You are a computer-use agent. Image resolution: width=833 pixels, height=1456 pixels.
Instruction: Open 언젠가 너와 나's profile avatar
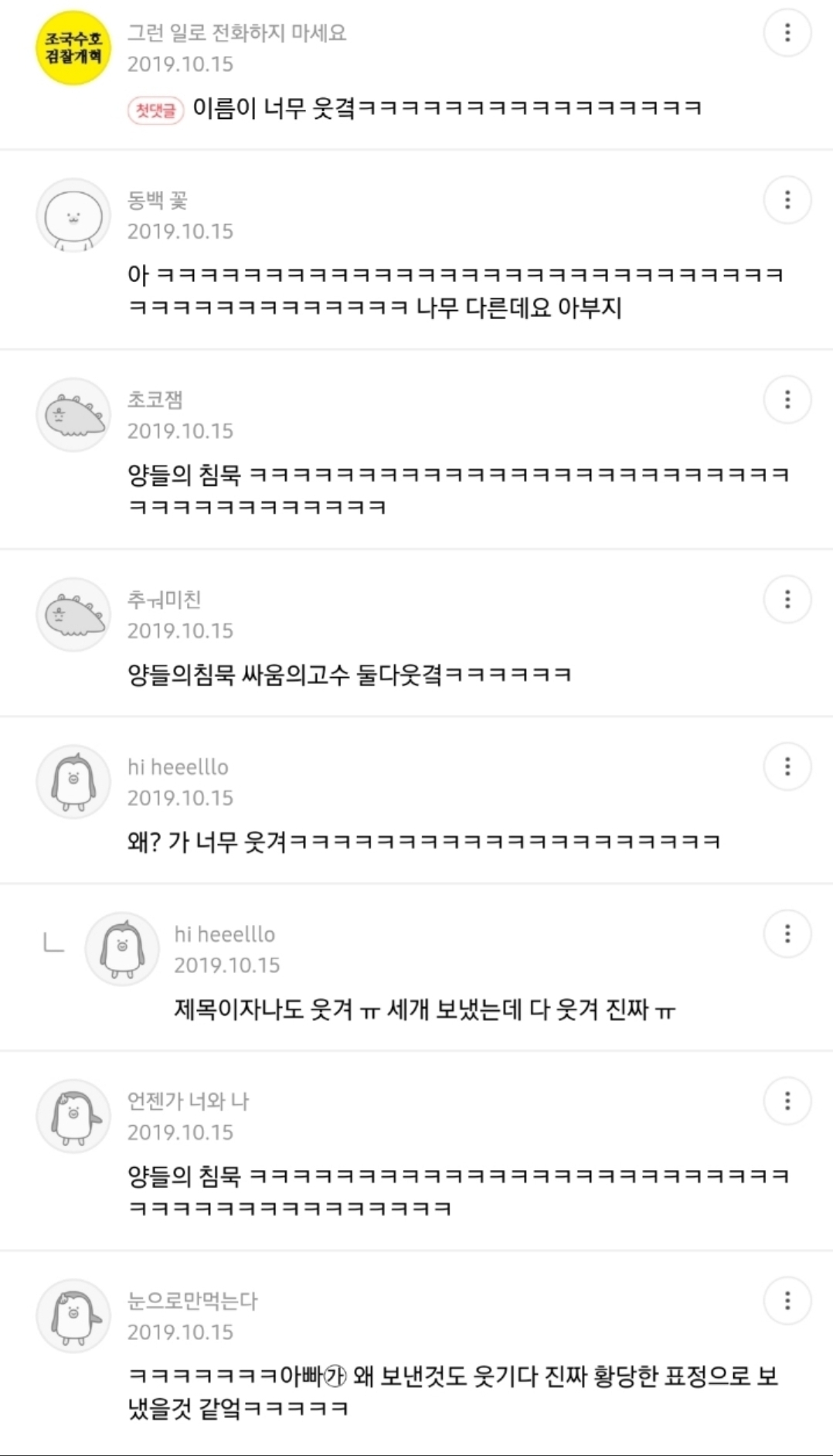(73, 1116)
